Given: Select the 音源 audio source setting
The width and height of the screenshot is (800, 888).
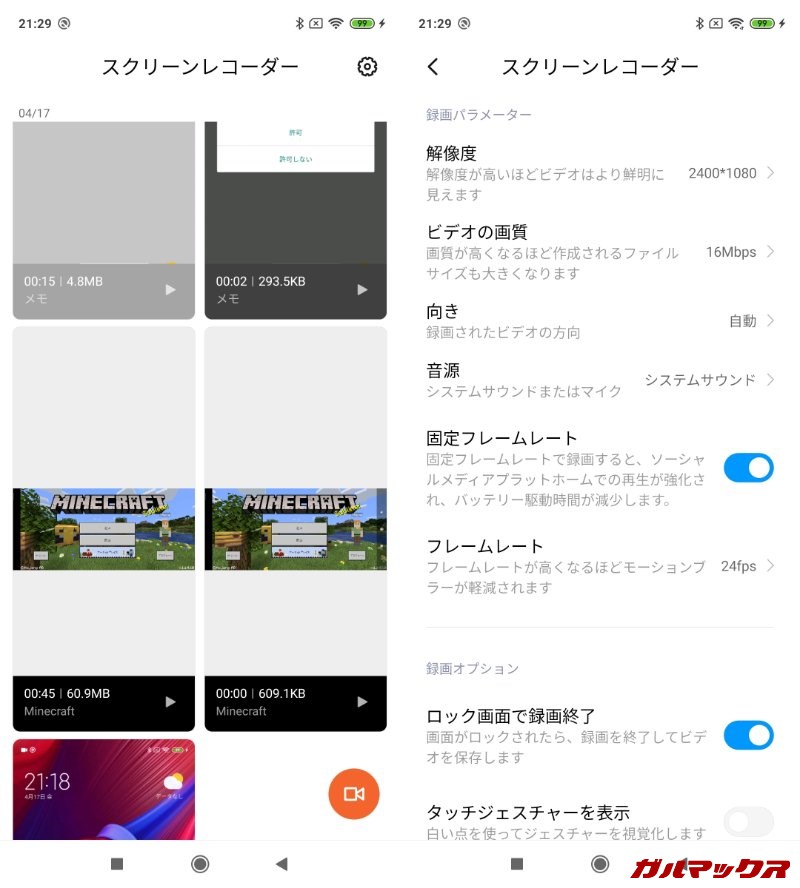Looking at the screenshot, I should point(600,379).
